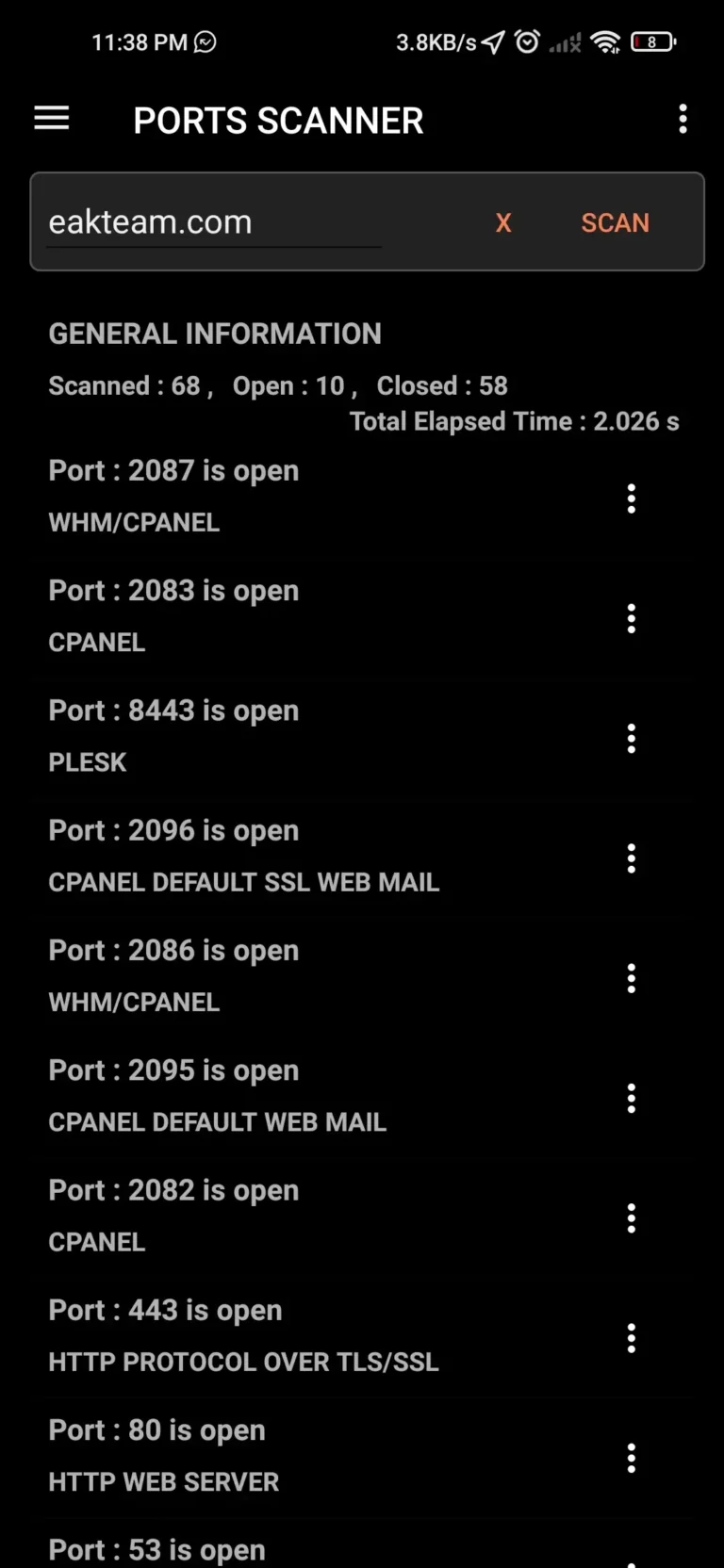This screenshot has width=724, height=1568.
Task: Open the navigation drawer hamburger menu
Action: 51,119
